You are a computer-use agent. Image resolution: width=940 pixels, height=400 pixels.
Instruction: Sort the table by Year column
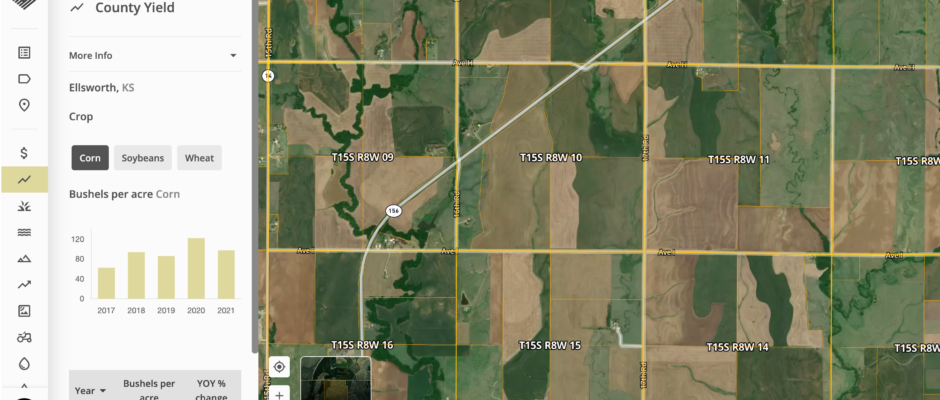pyautogui.click(x=89, y=390)
